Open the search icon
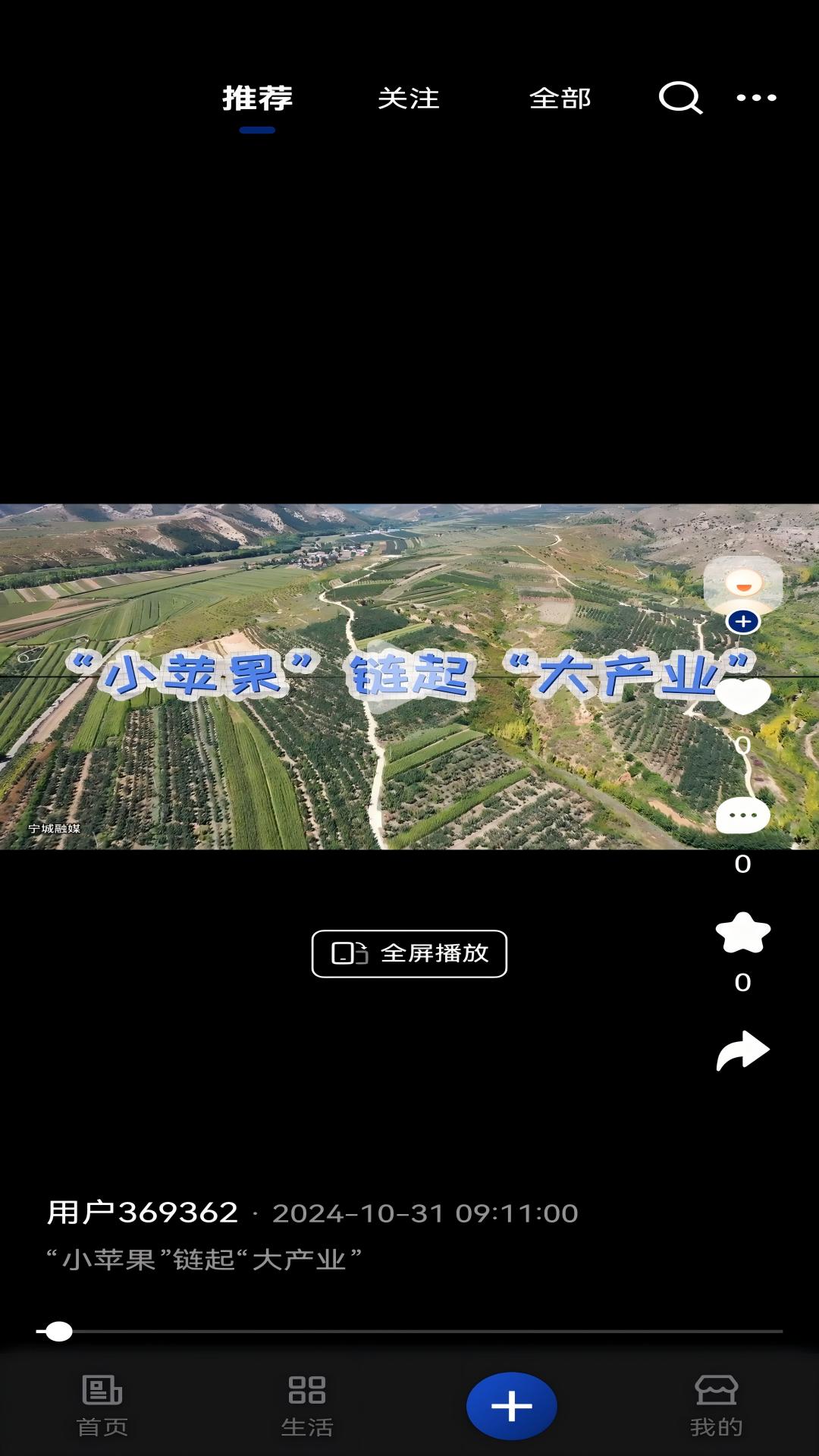The image size is (819, 1456). pos(680,98)
